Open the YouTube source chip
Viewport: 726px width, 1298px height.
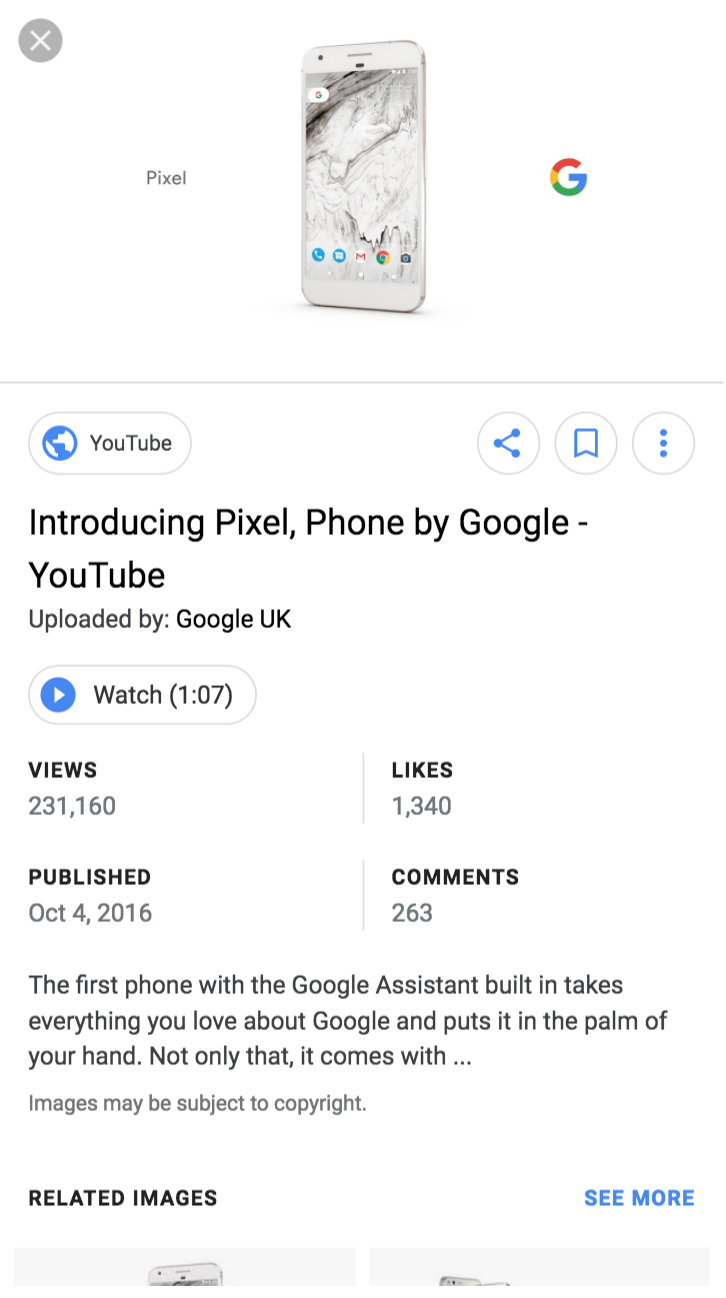pos(110,443)
